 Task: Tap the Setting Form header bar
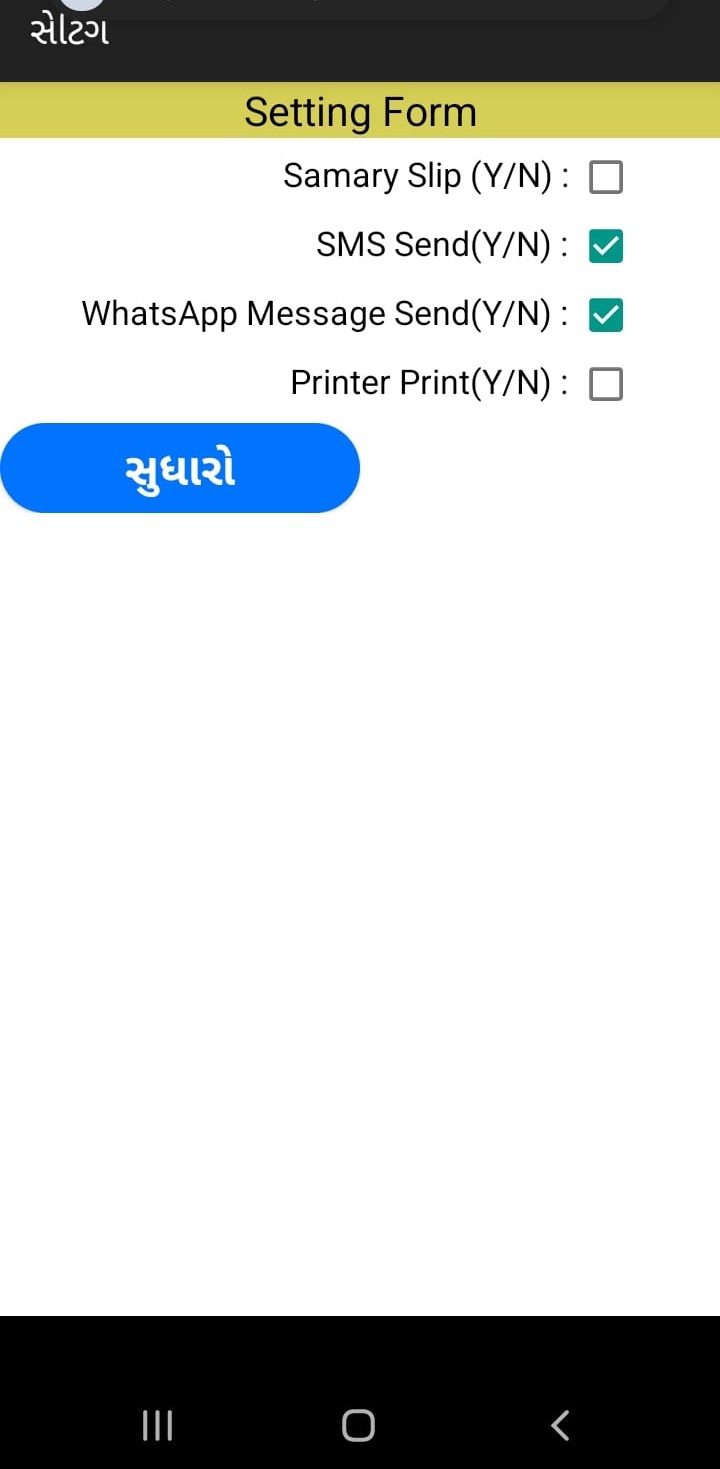point(360,111)
